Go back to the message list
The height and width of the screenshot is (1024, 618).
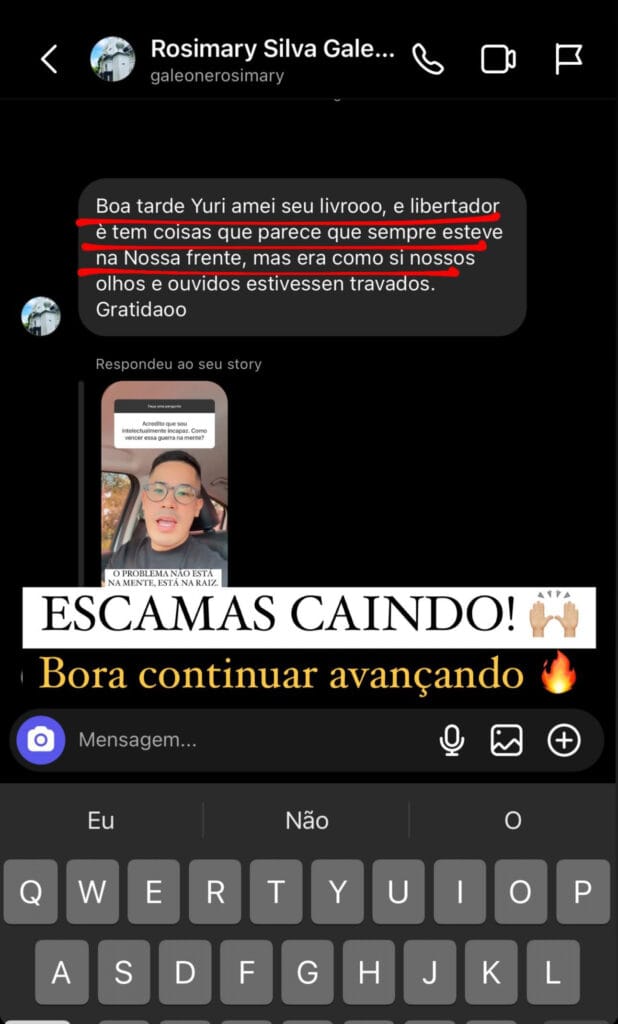pyautogui.click(x=49, y=60)
